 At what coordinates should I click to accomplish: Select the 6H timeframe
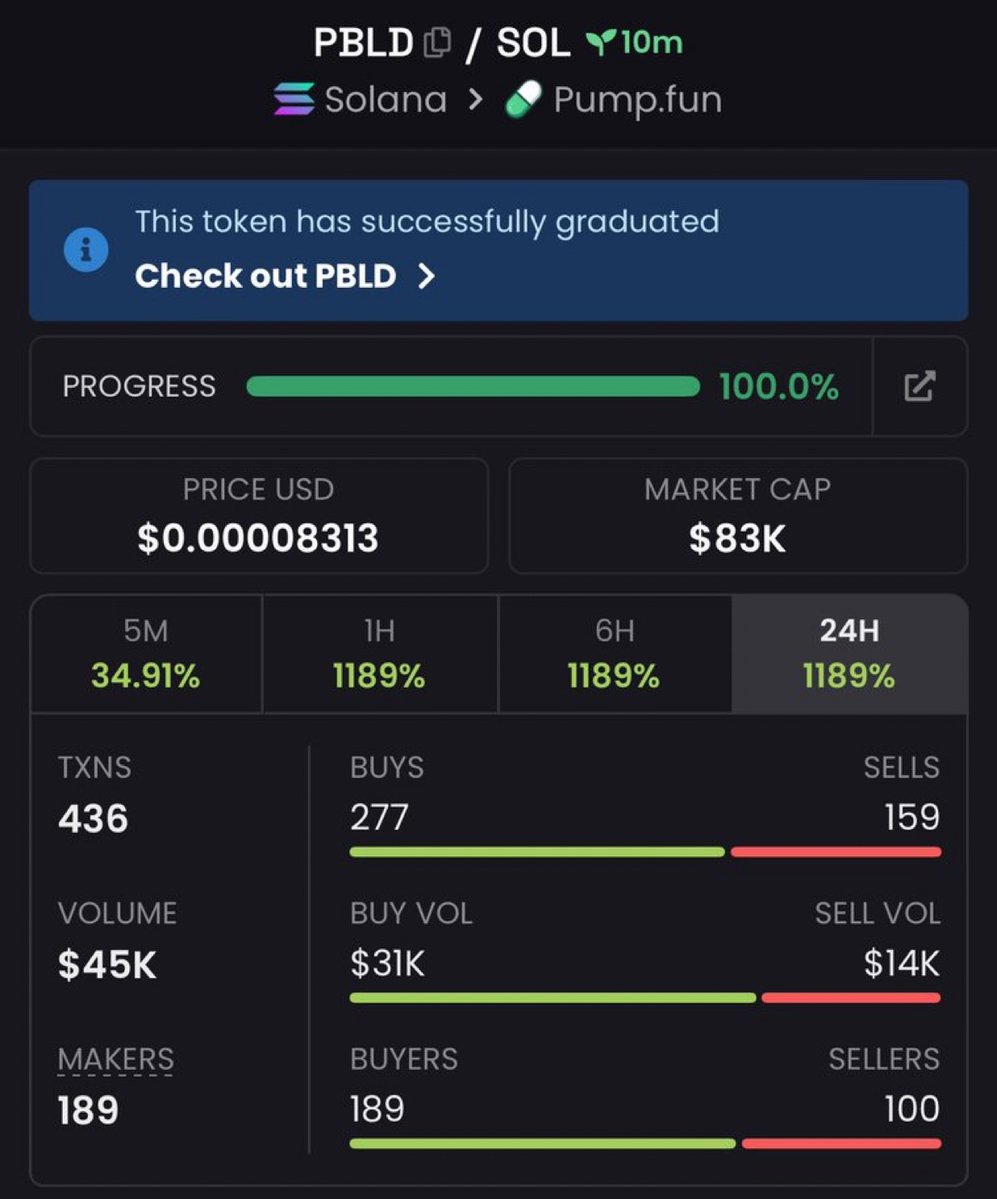614,654
